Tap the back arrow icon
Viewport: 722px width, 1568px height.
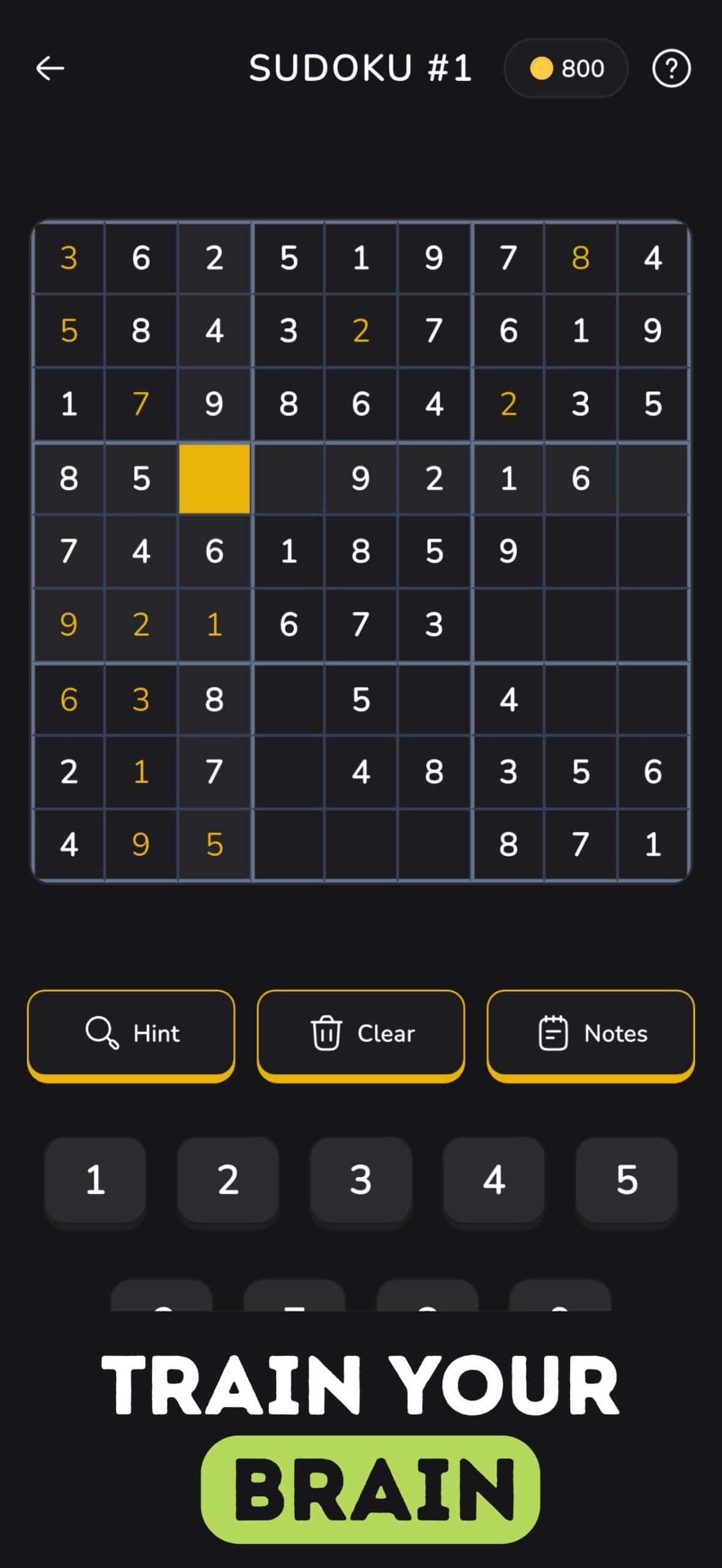51,68
